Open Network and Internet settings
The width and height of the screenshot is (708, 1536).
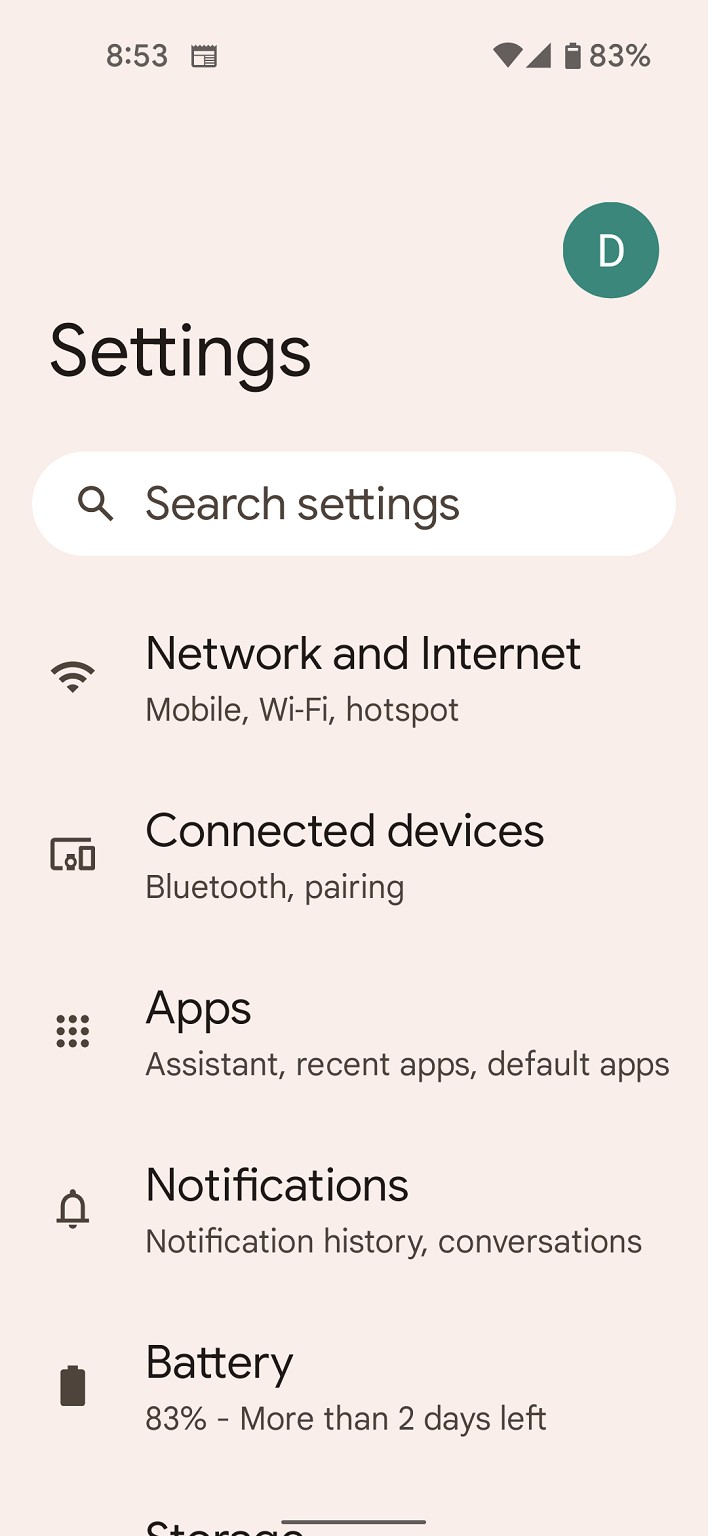(354, 679)
